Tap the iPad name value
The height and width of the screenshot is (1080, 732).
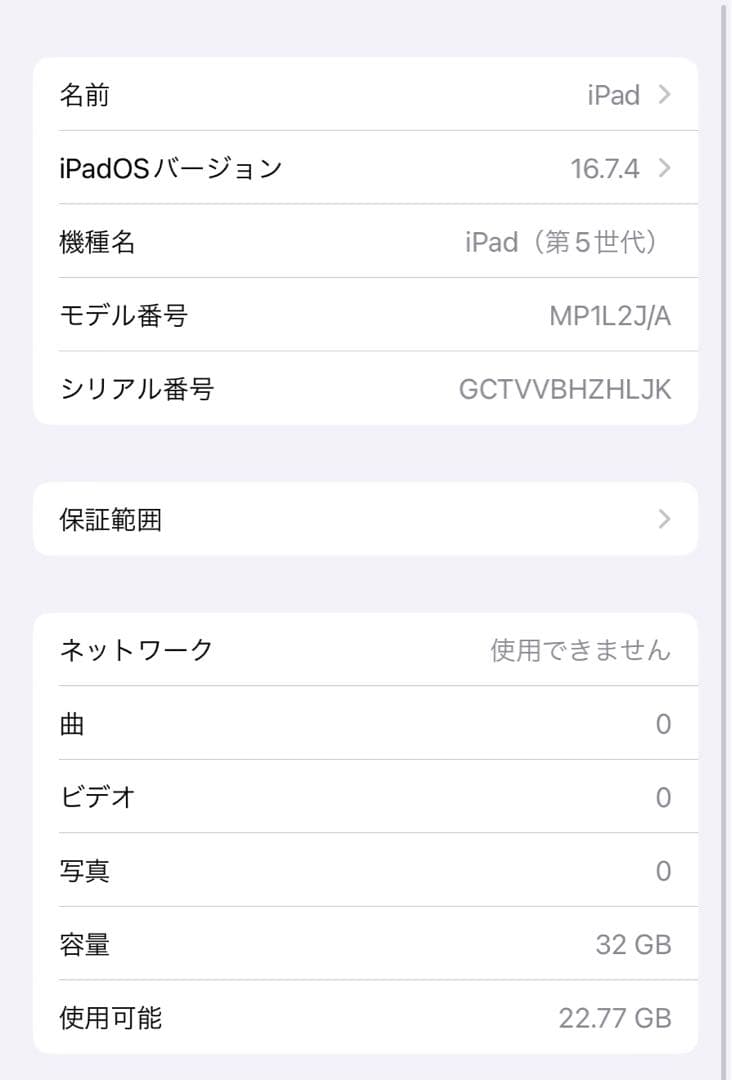pos(613,95)
